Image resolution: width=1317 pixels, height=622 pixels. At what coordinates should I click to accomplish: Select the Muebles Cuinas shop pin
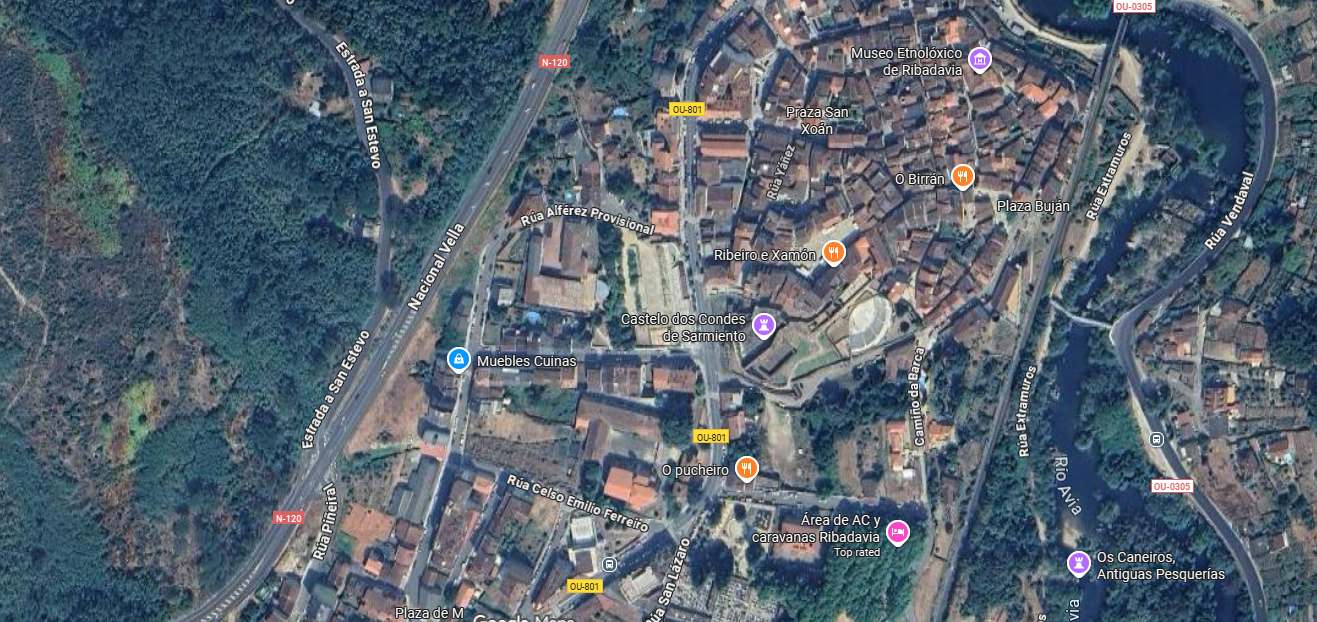tap(458, 359)
